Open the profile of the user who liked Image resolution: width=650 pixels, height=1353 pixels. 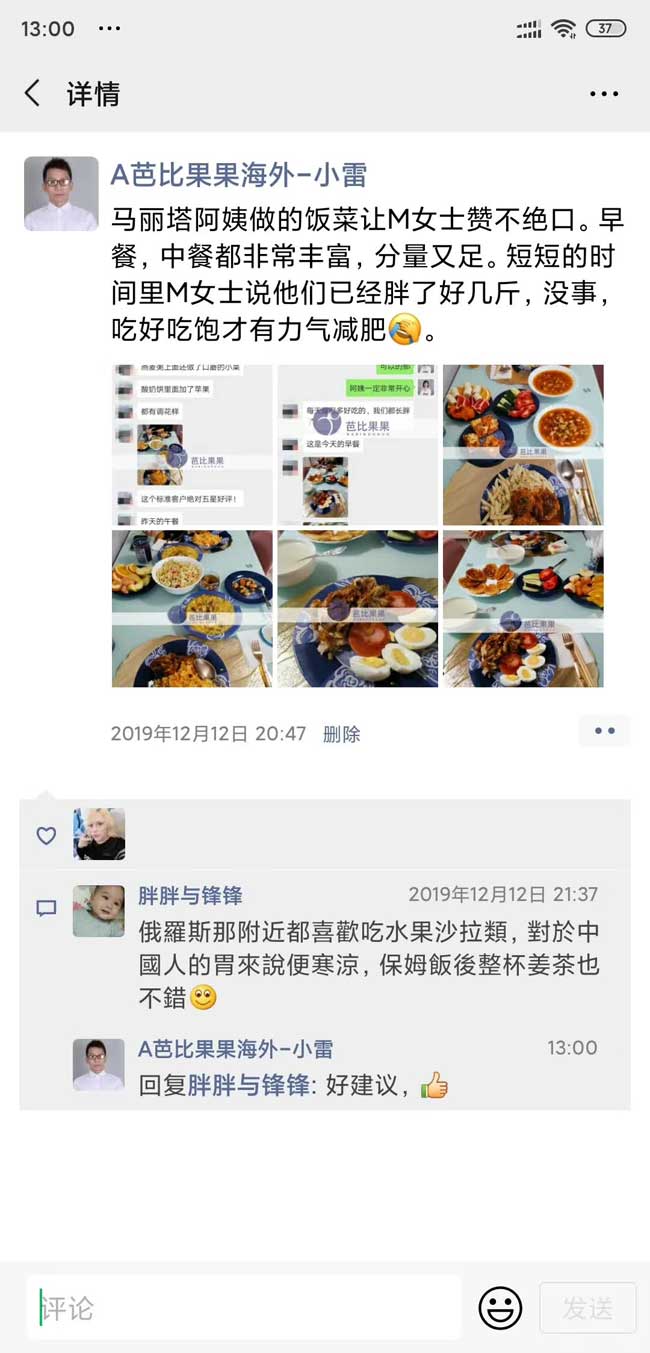pyautogui.click(x=99, y=834)
